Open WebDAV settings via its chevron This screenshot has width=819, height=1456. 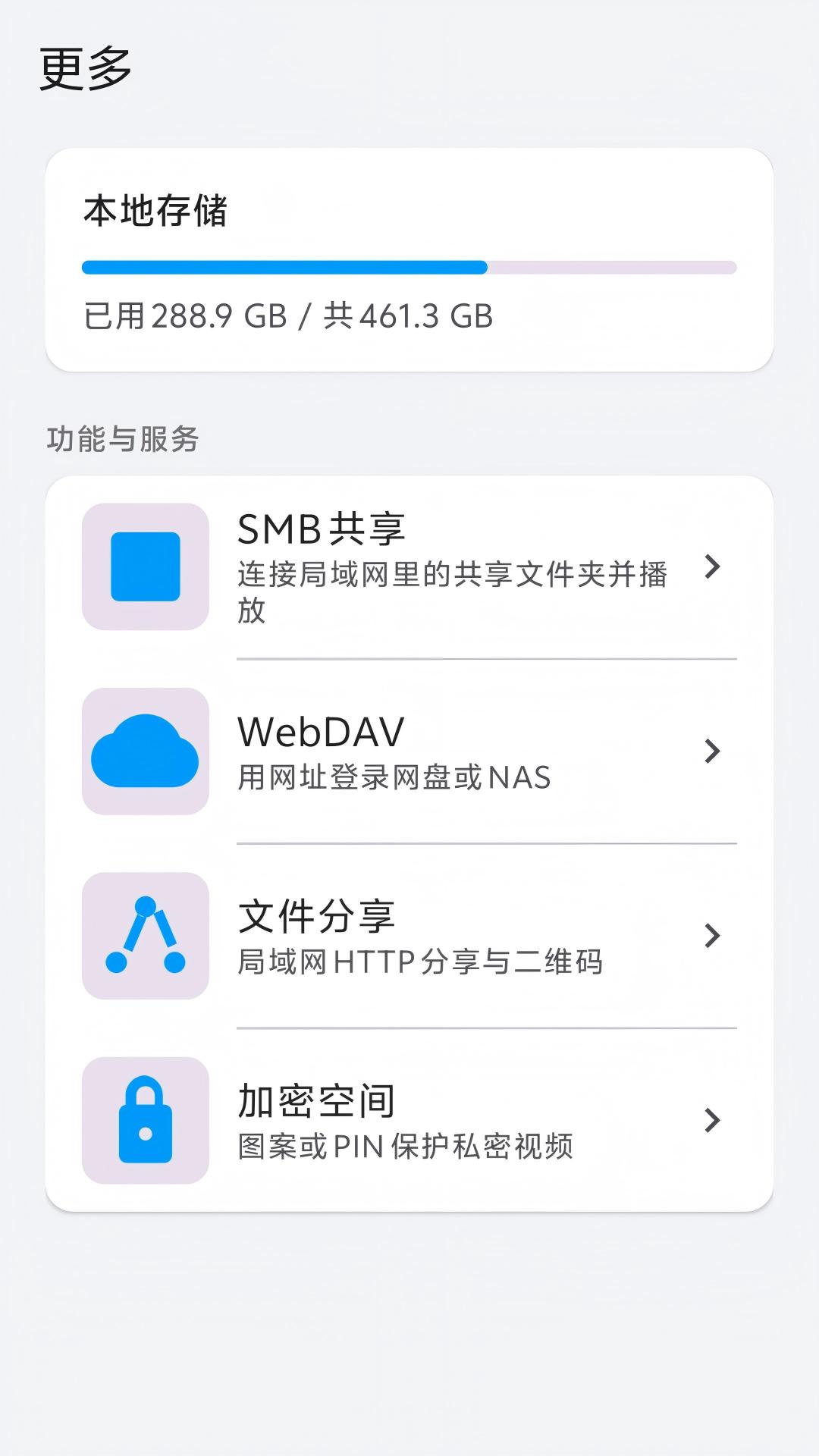(711, 751)
